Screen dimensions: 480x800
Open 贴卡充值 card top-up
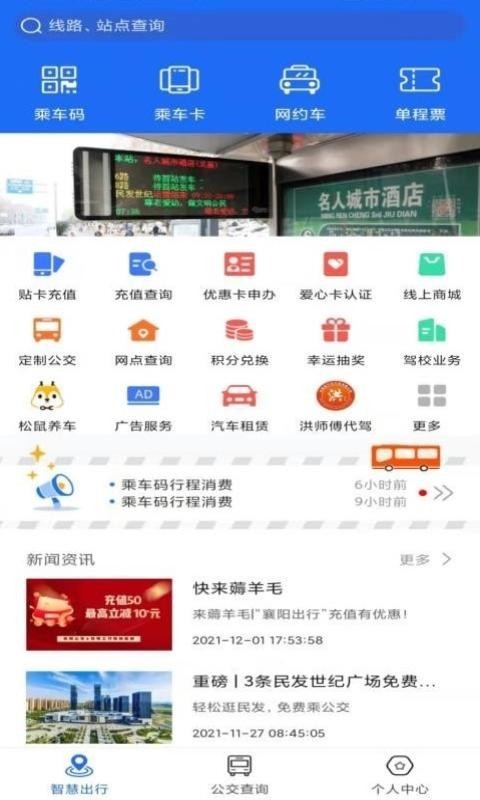coord(47,276)
